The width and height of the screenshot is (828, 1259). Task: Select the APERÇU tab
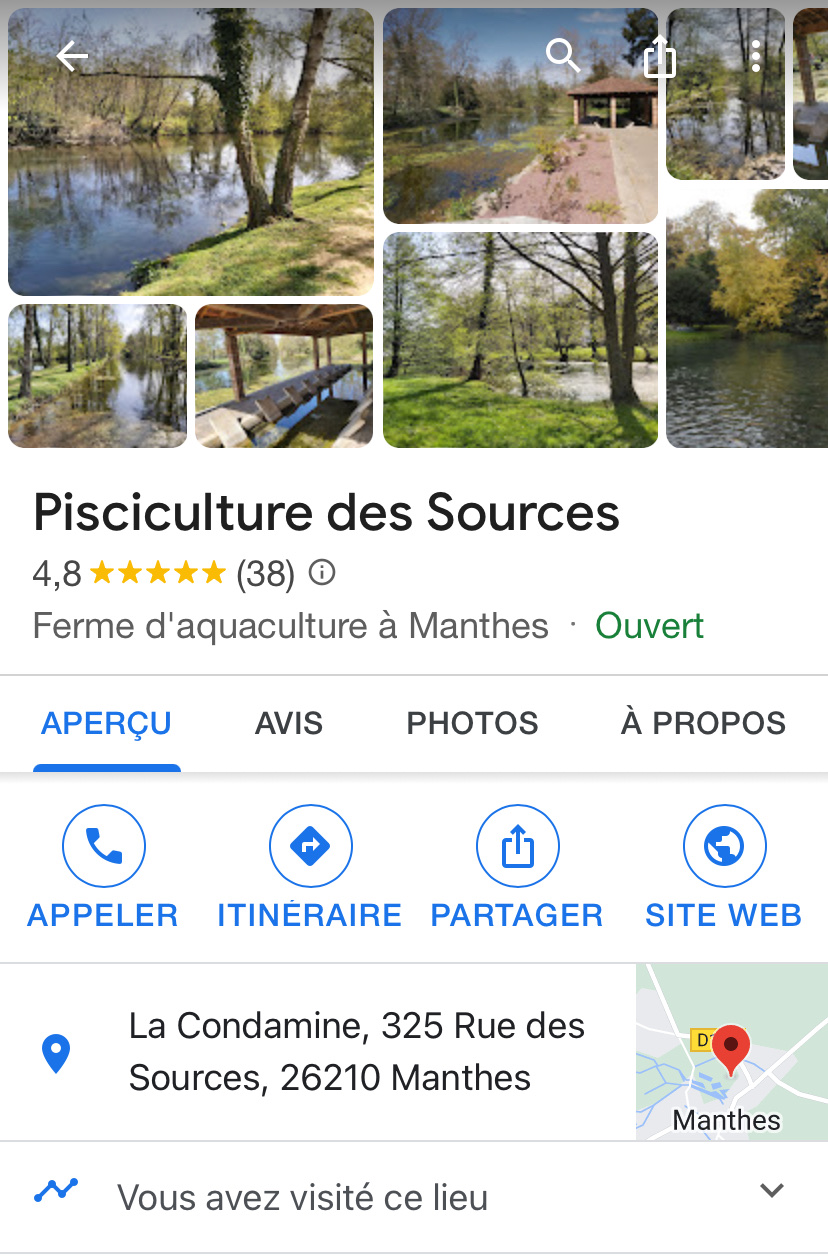(x=106, y=723)
